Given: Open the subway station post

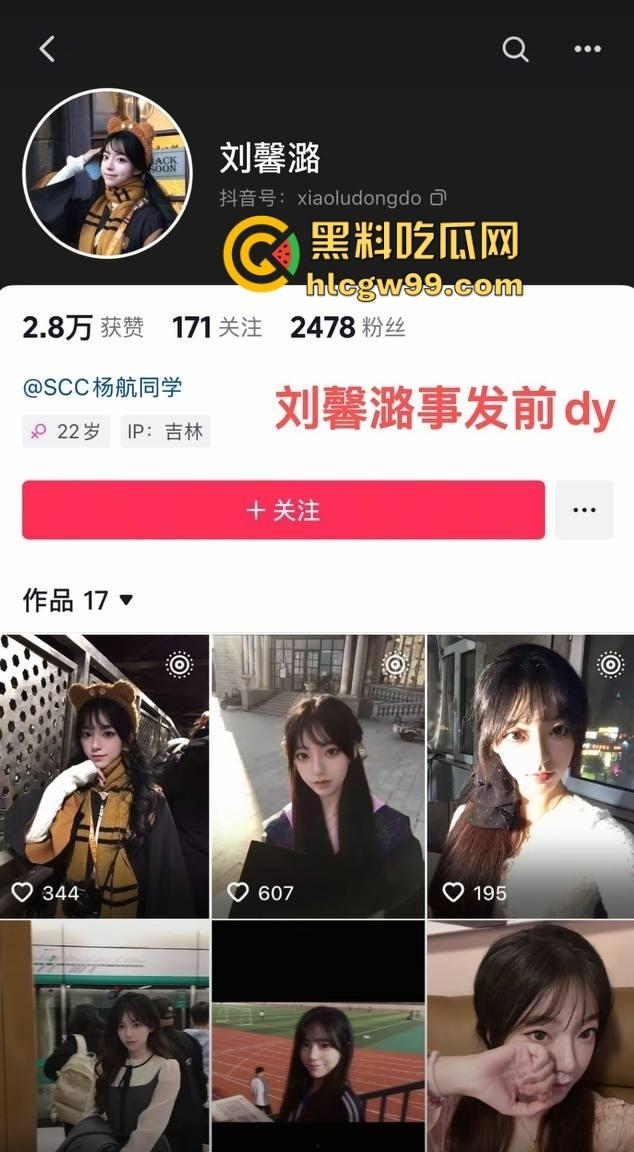Looking at the screenshot, I should 104,1036.
